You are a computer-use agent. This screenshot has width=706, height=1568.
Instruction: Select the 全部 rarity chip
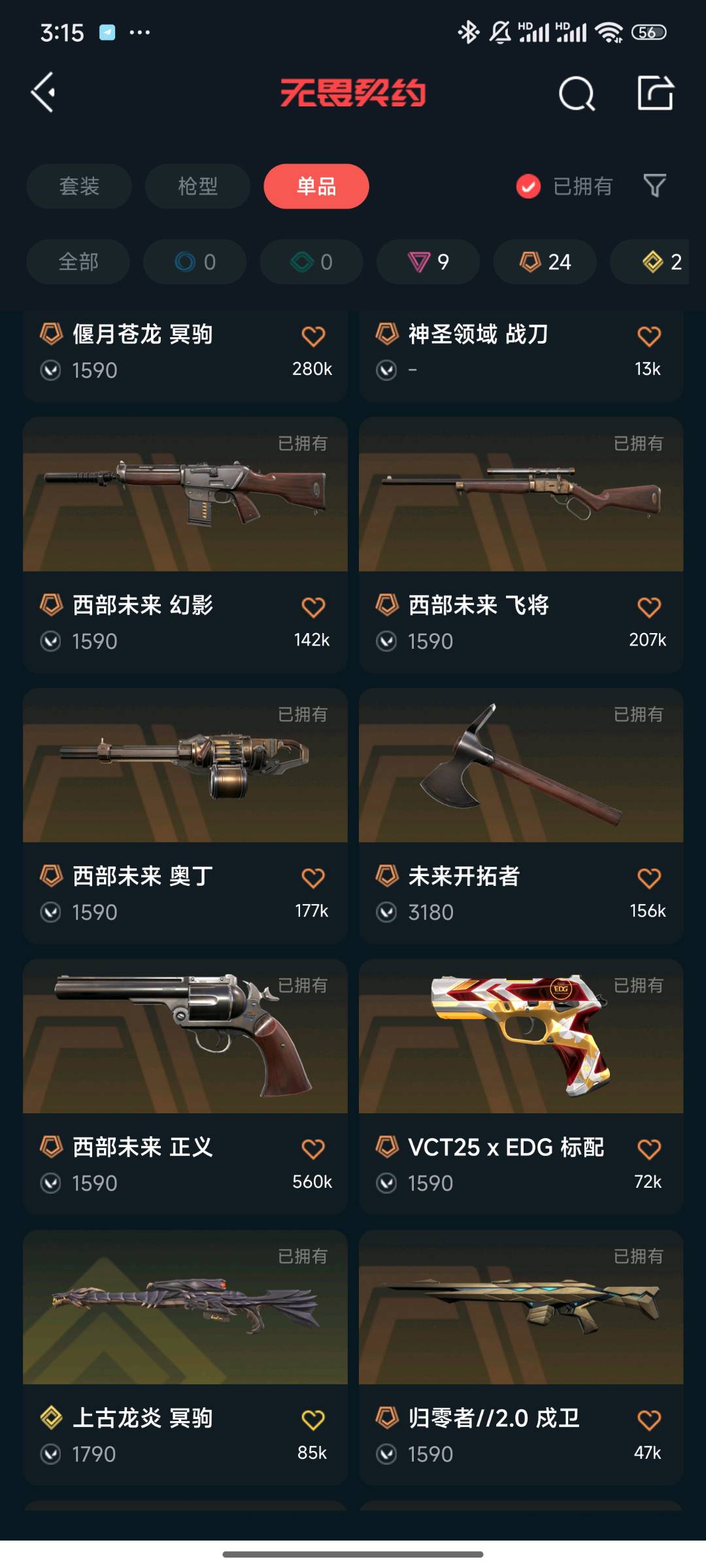pos(78,262)
